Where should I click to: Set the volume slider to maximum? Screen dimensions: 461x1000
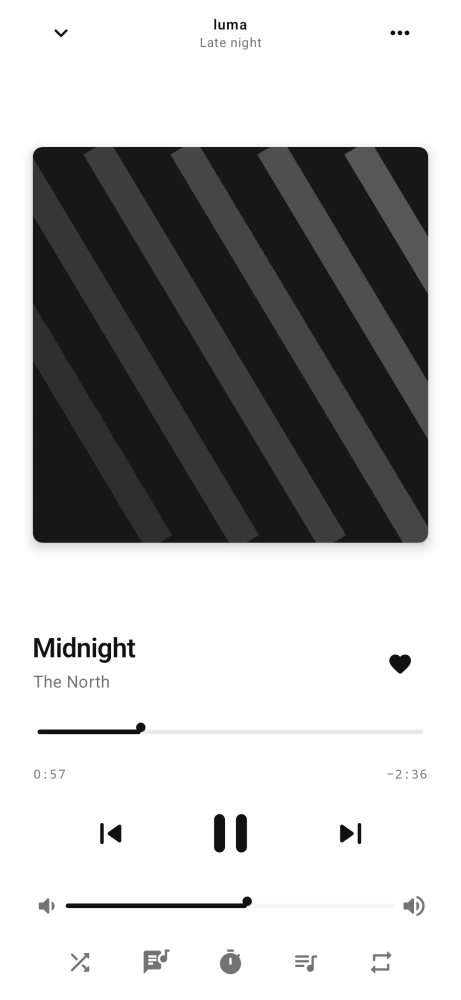click(393, 906)
